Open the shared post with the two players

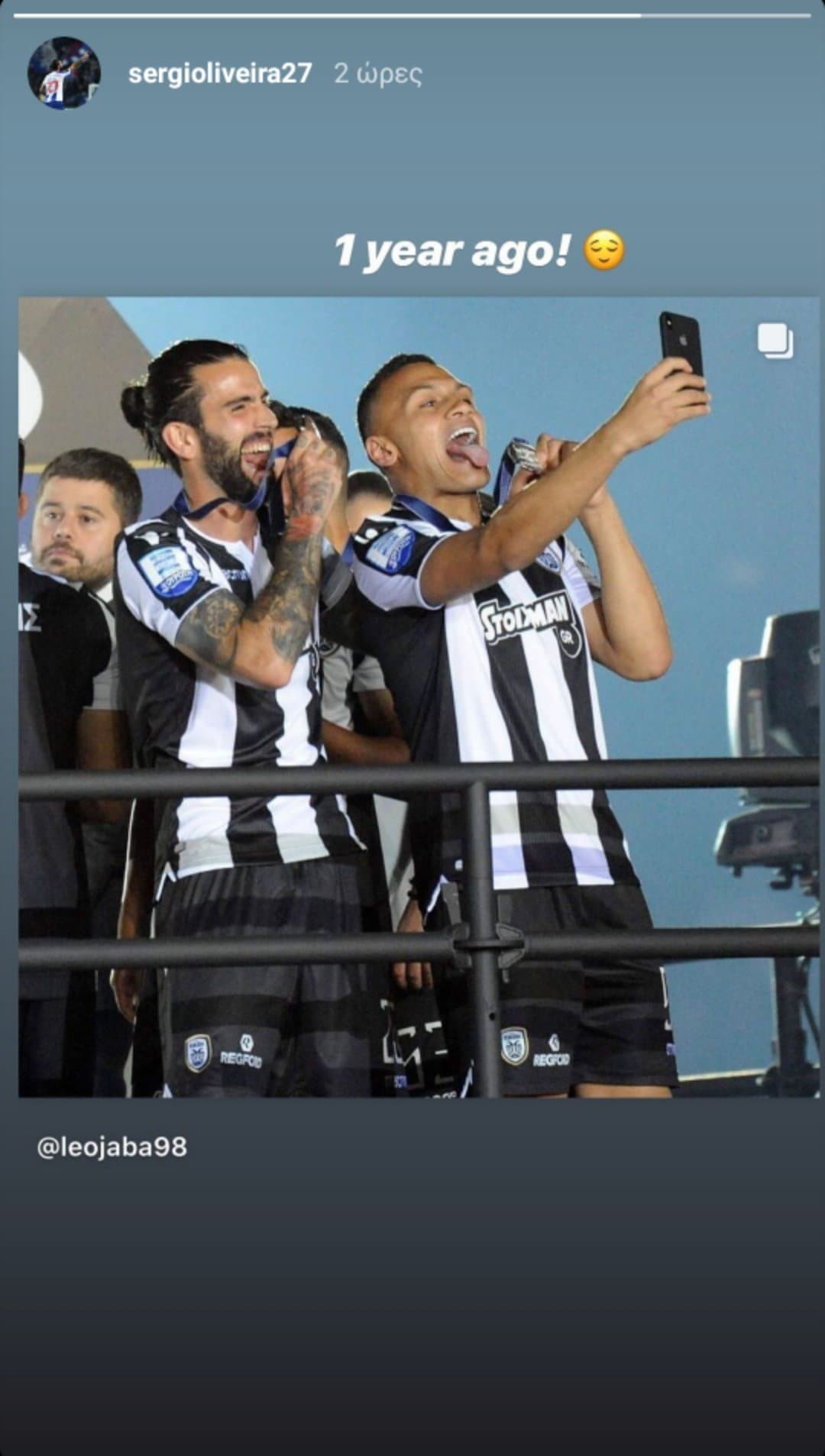pos(419,697)
